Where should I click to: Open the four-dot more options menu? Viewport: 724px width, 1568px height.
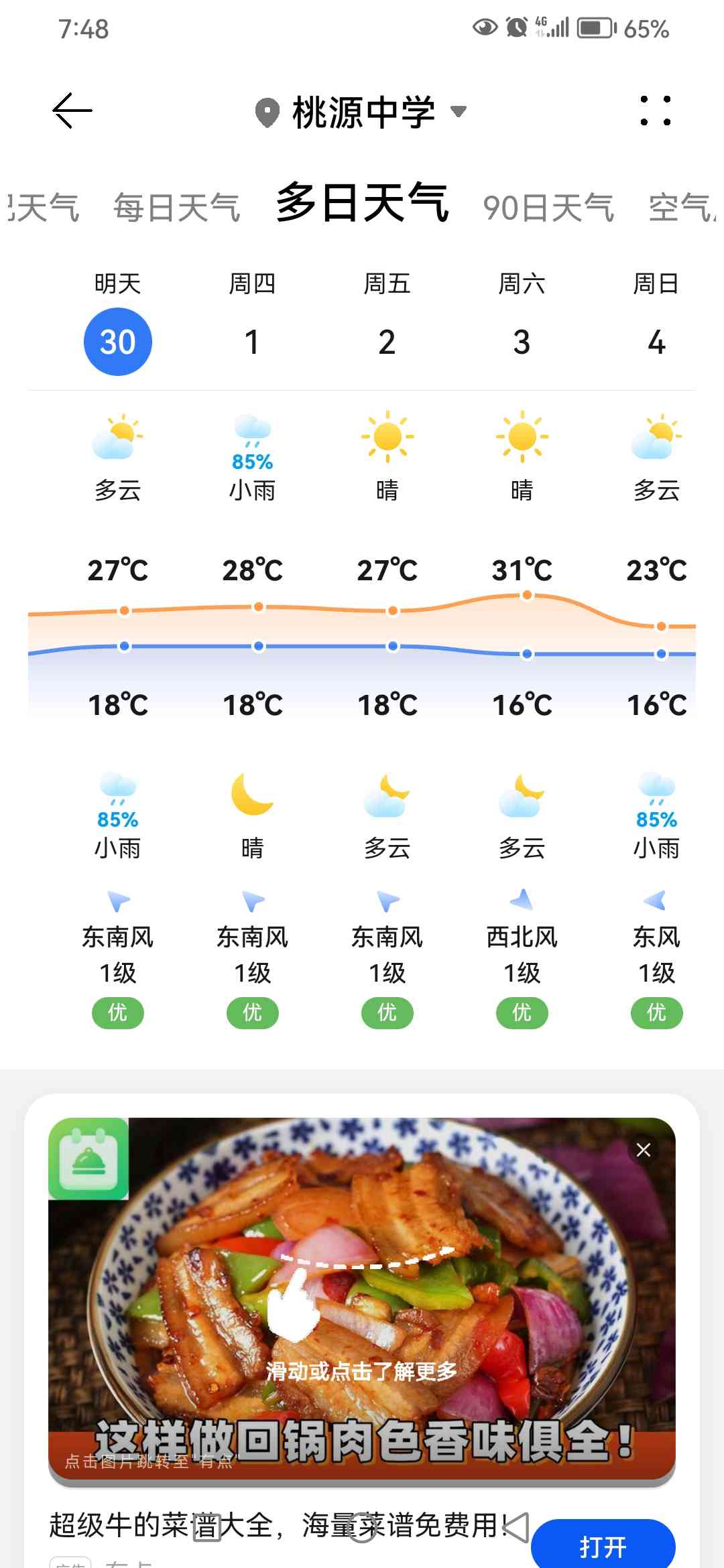(655, 111)
